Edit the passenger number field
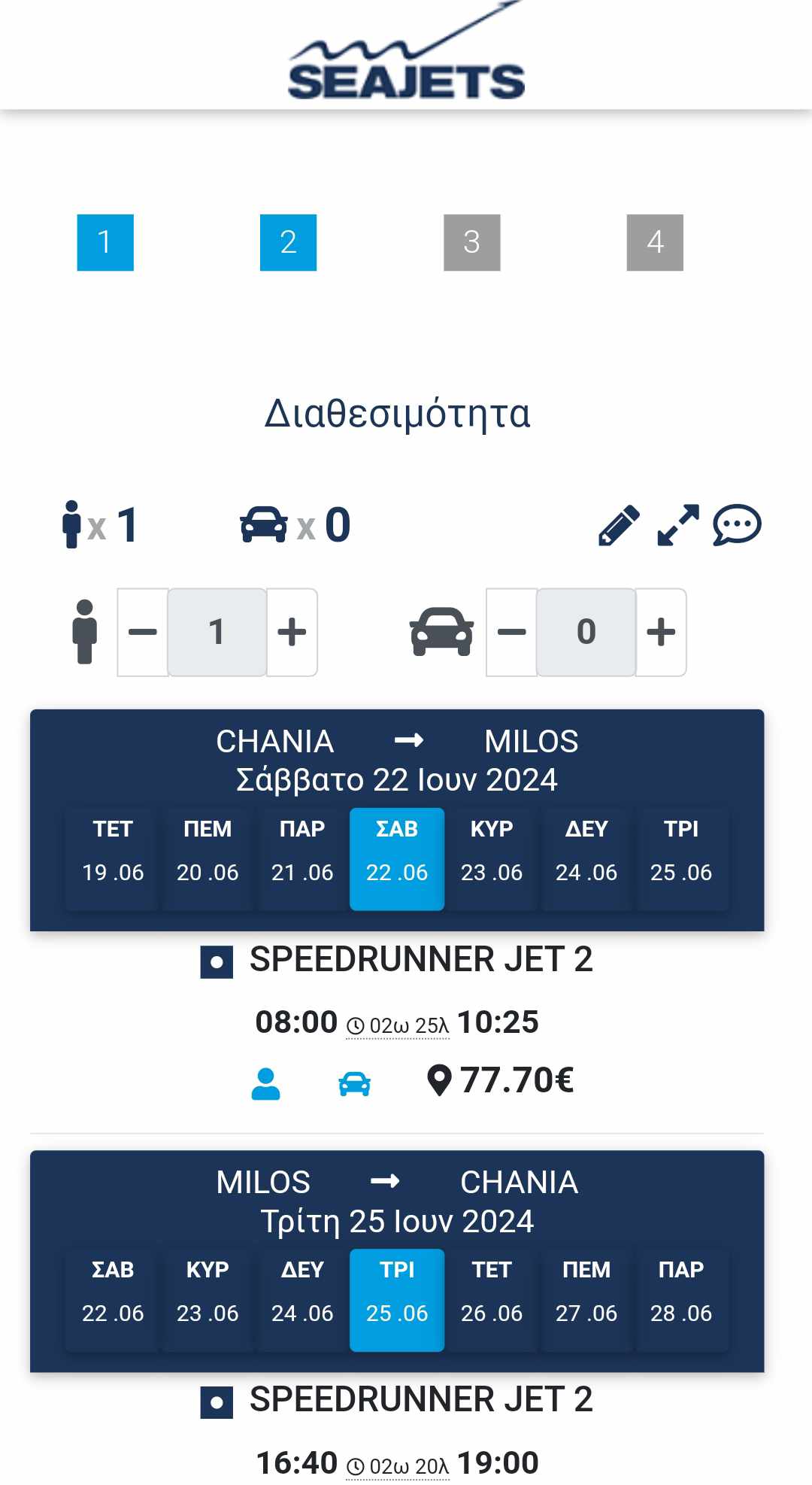The height and width of the screenshot is (1485, 812). pos(217,632)
